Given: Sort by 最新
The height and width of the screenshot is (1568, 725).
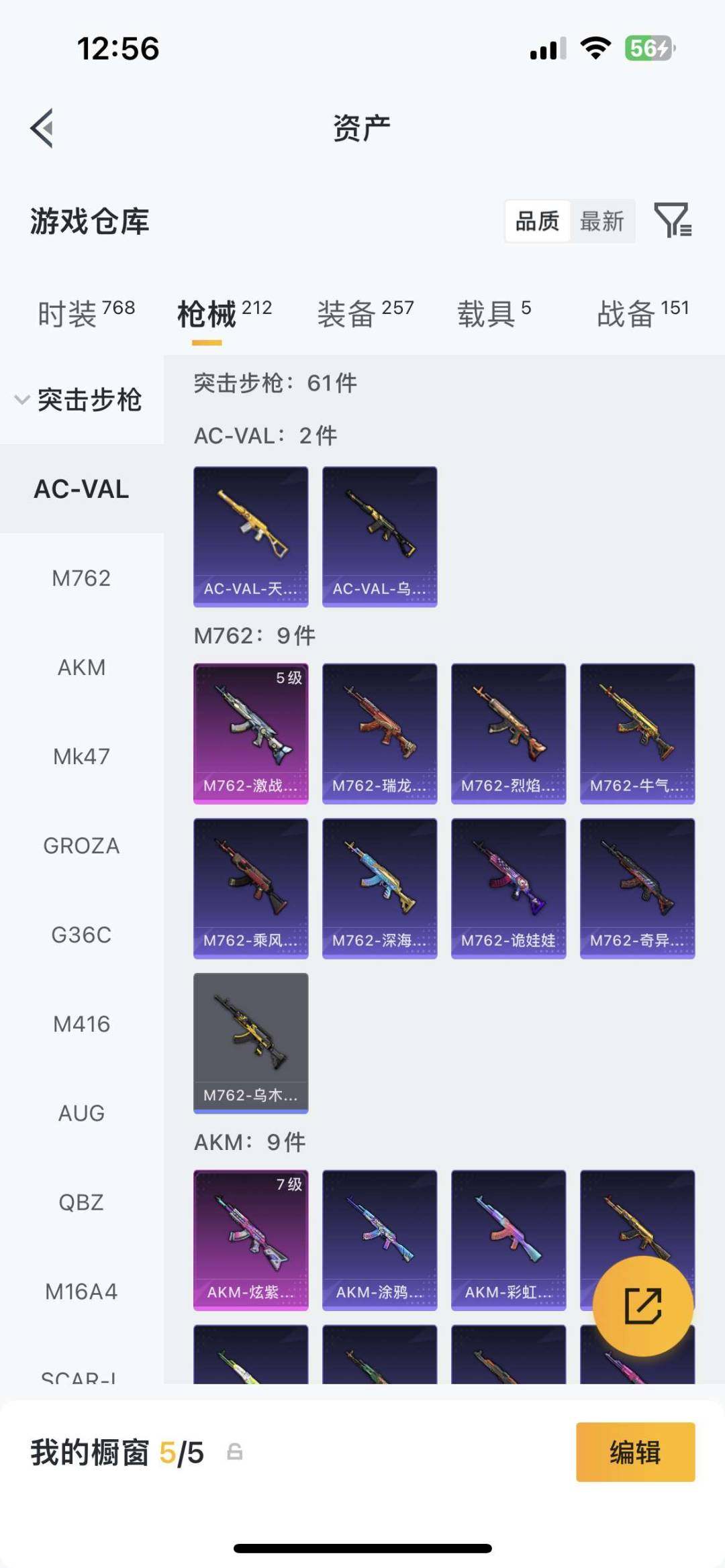Looking at the screenshot, I should tap(601, 221).
